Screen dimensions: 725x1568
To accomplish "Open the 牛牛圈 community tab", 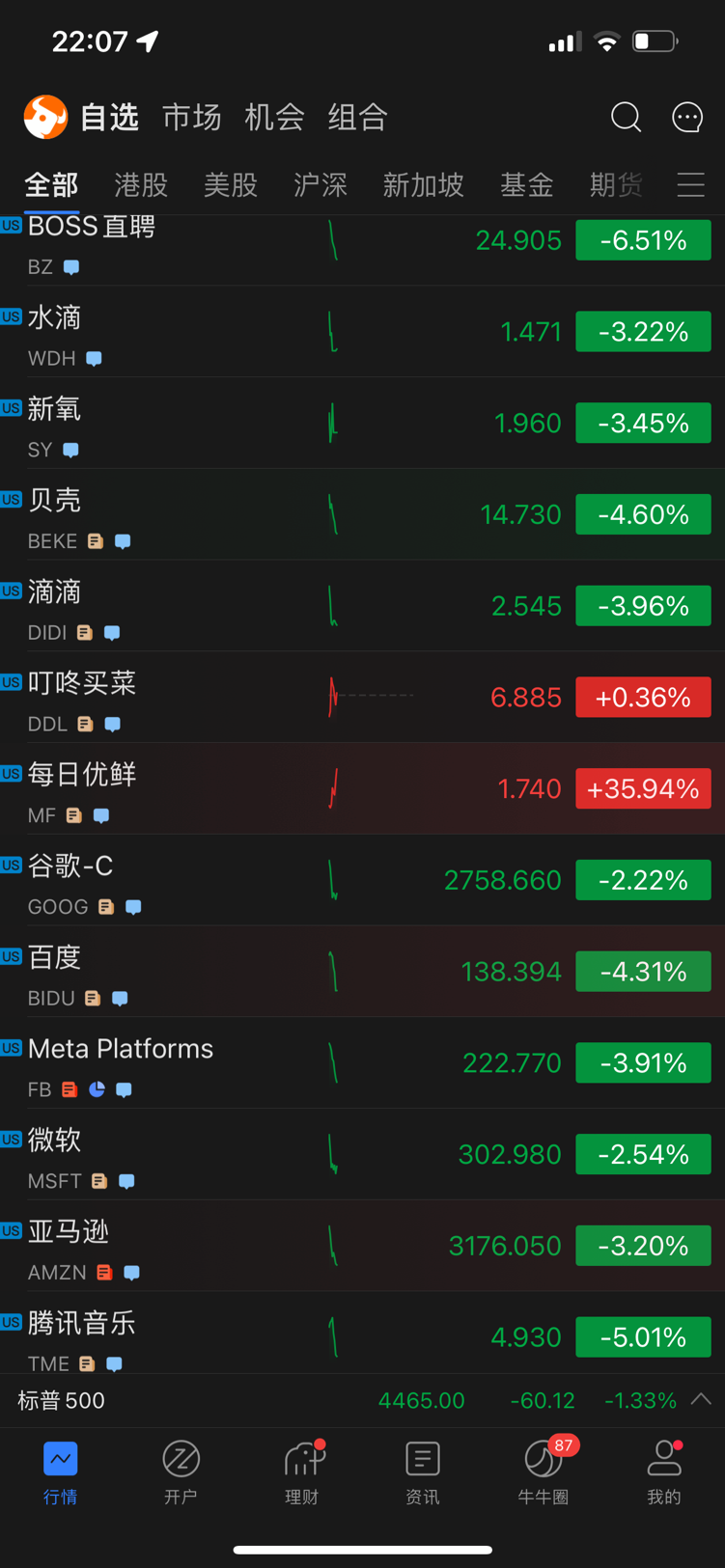I will click(544, 1472).
